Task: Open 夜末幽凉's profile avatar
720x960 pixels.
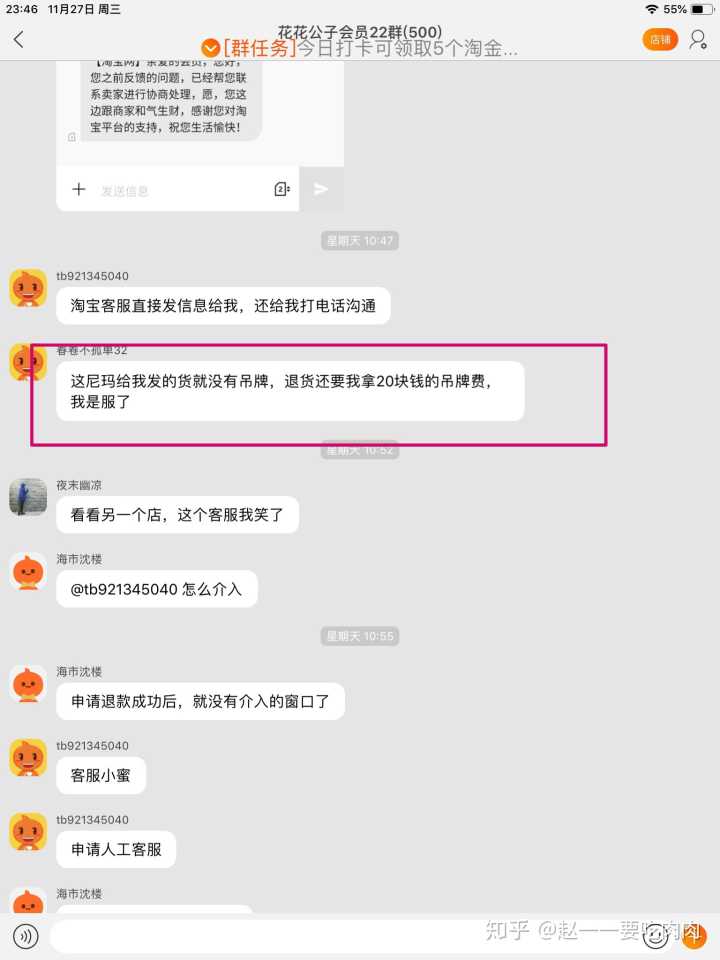Action: (x=28, y=497)
